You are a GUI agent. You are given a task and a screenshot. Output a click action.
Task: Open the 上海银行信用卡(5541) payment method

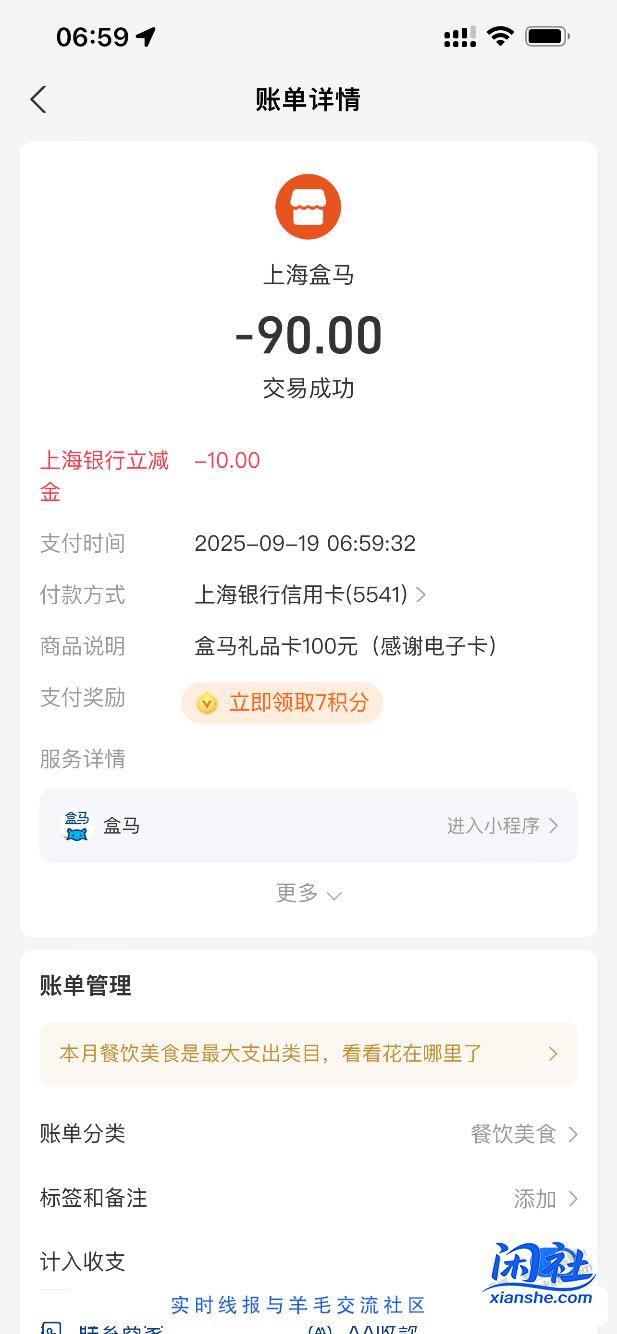[x=310, y=595]
